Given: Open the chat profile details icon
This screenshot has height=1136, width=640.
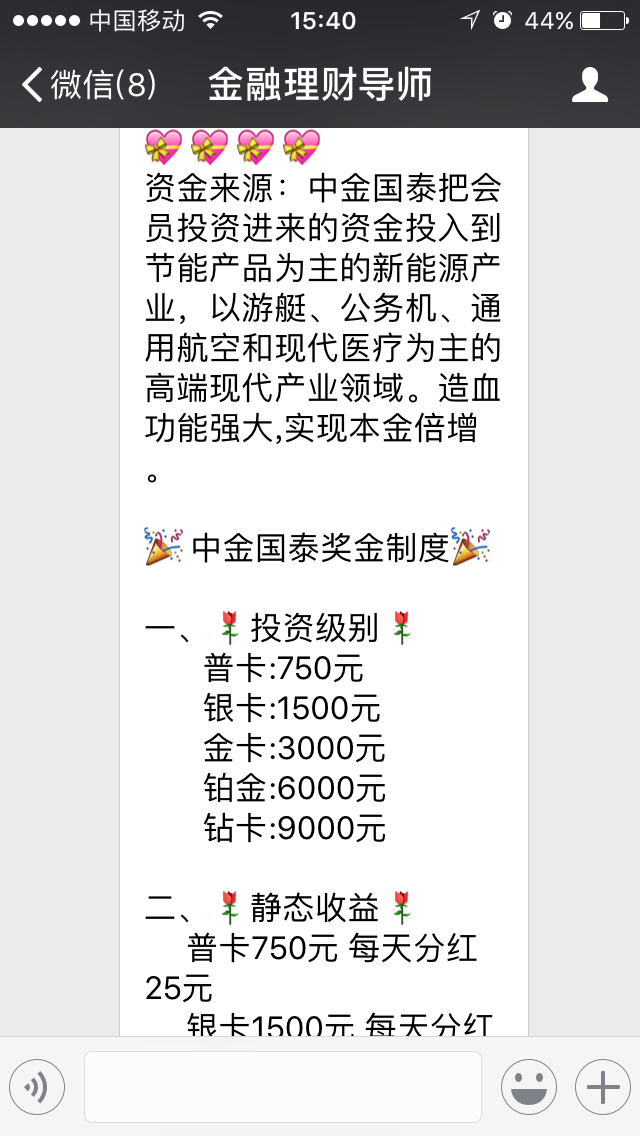Looking at the screenshot, I should tap(590, 86).
